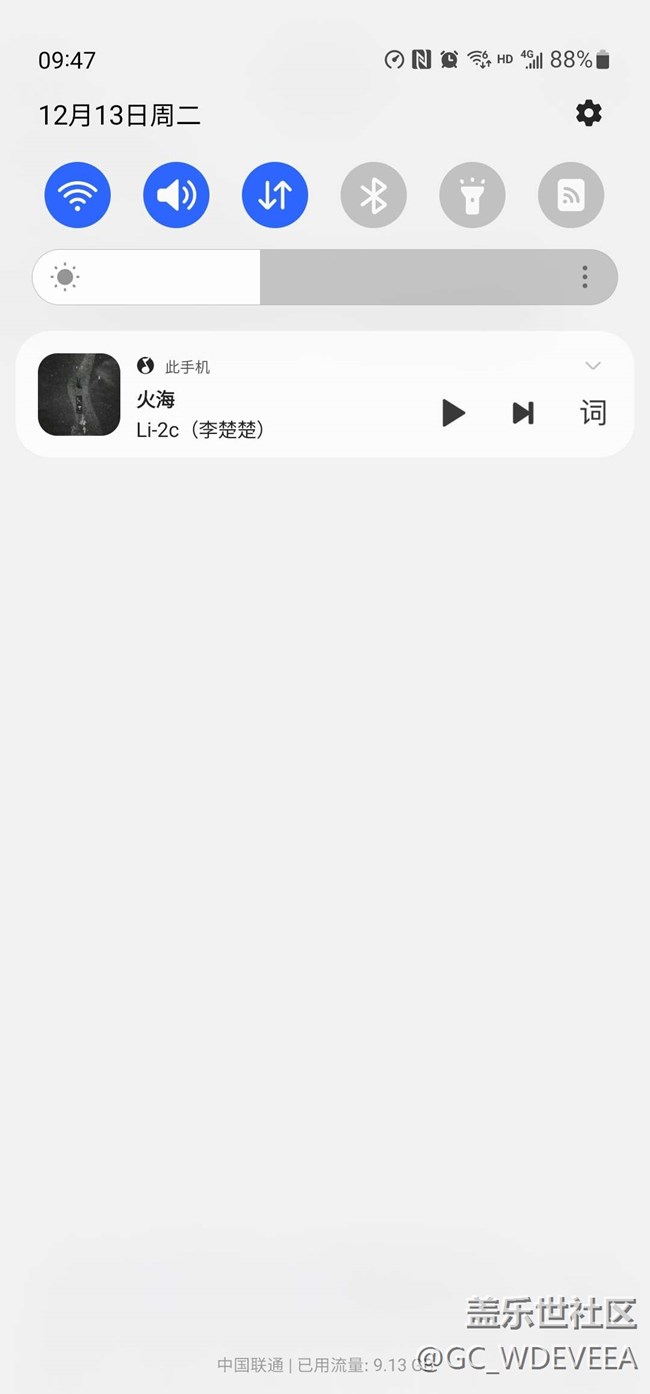Tap the brightness slider bar
This screenshot has height=1394, width=650.
coord(325,277)
